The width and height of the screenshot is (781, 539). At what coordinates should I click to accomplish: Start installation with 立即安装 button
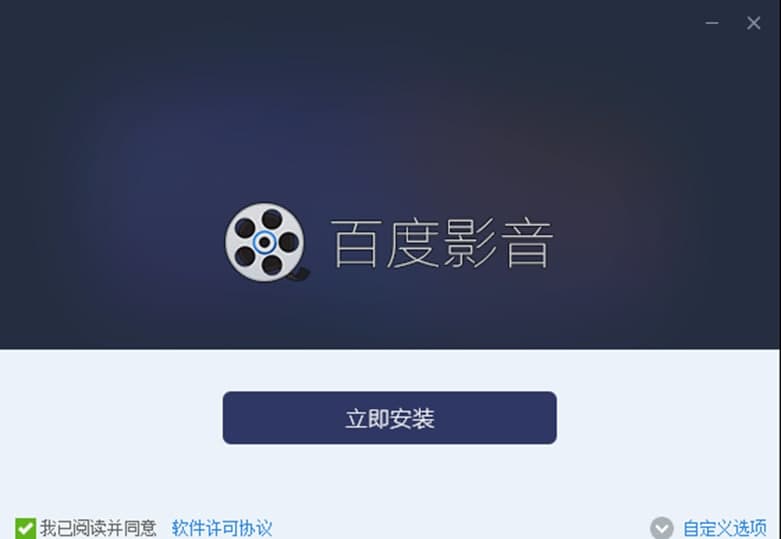(x=389, y=418)
